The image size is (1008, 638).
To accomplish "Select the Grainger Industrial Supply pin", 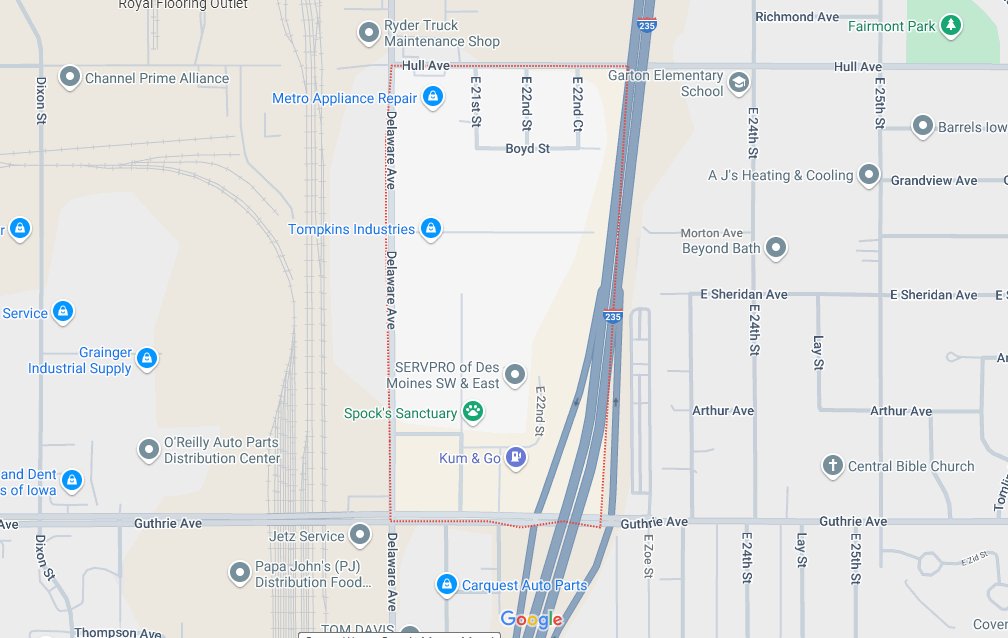I will pos(147,358).
